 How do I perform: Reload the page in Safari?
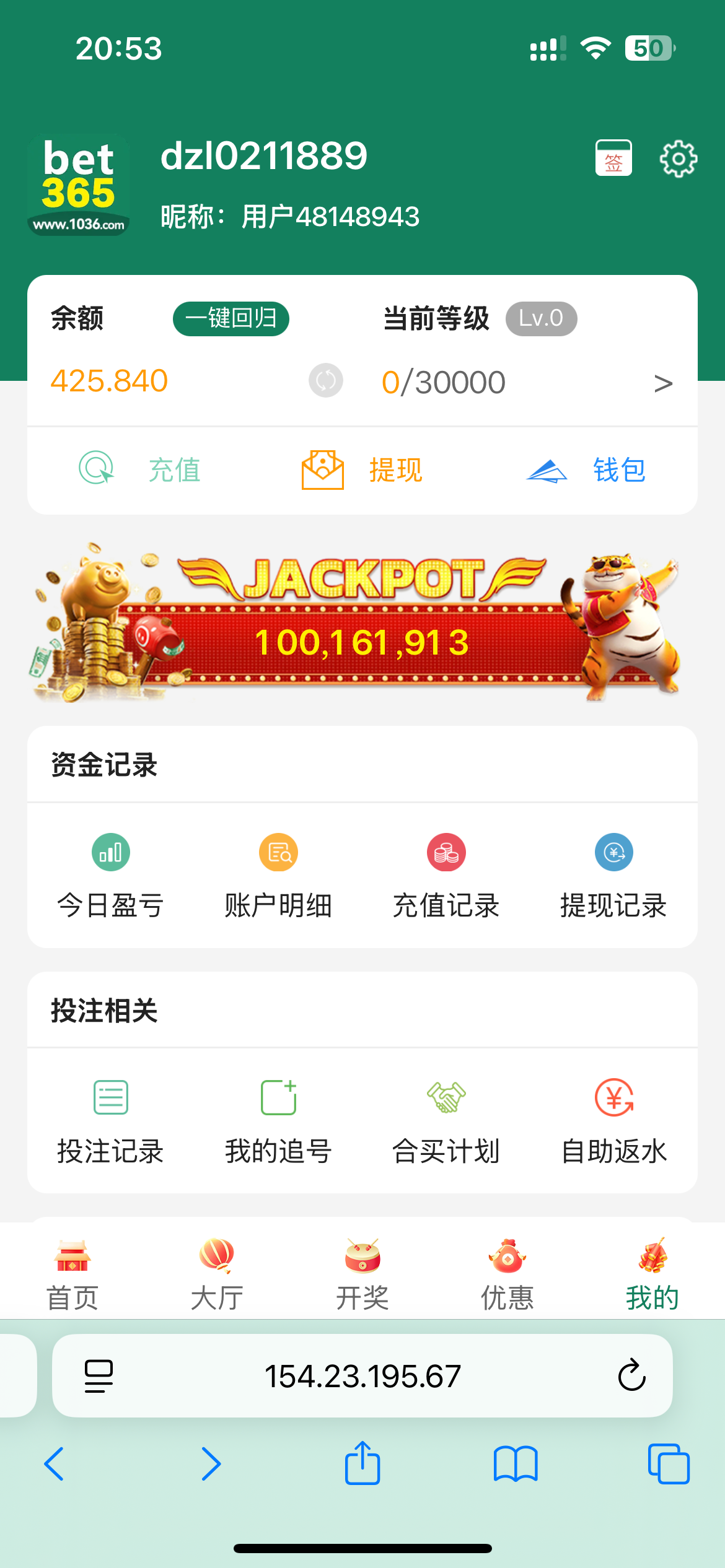pos(631,1375)
